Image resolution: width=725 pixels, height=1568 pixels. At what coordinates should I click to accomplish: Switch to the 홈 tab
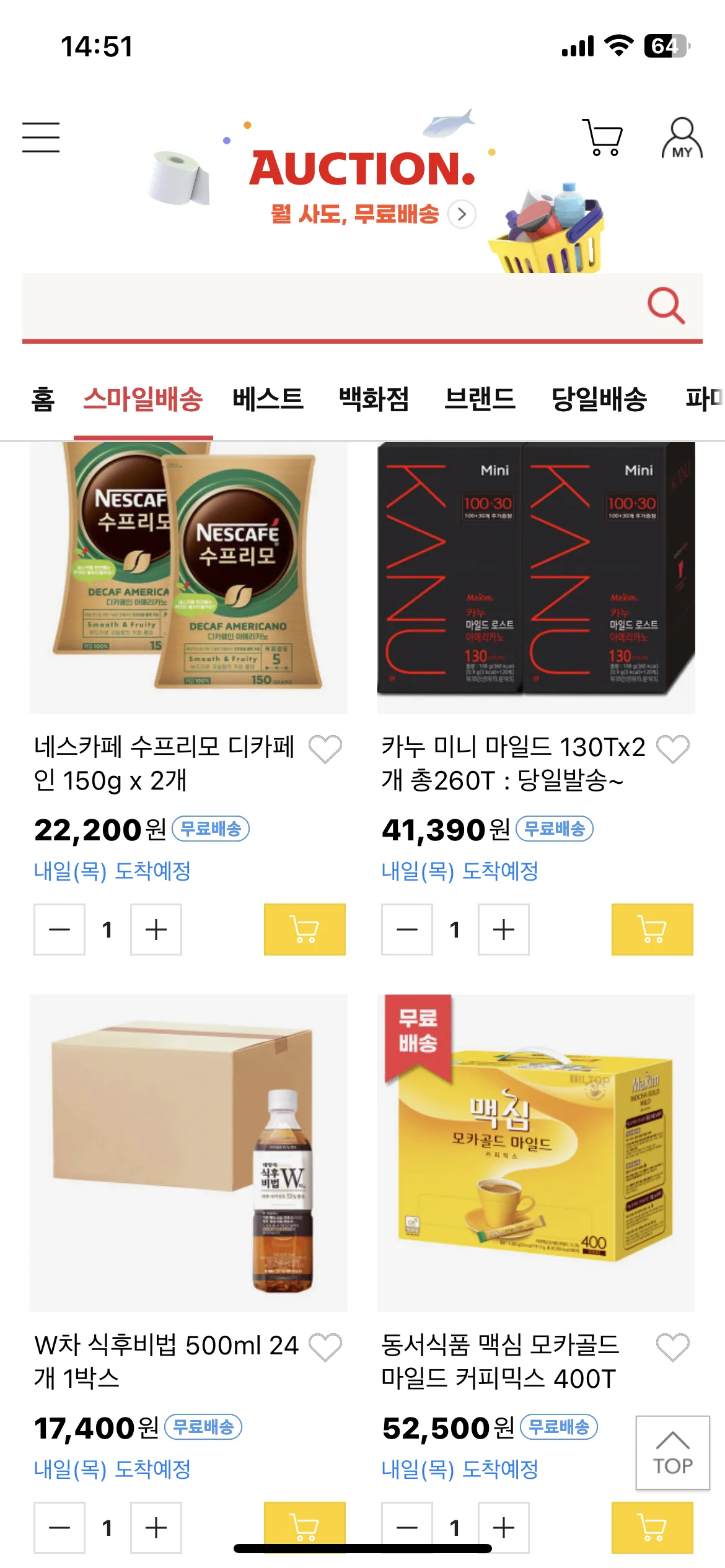coord(43,399)
